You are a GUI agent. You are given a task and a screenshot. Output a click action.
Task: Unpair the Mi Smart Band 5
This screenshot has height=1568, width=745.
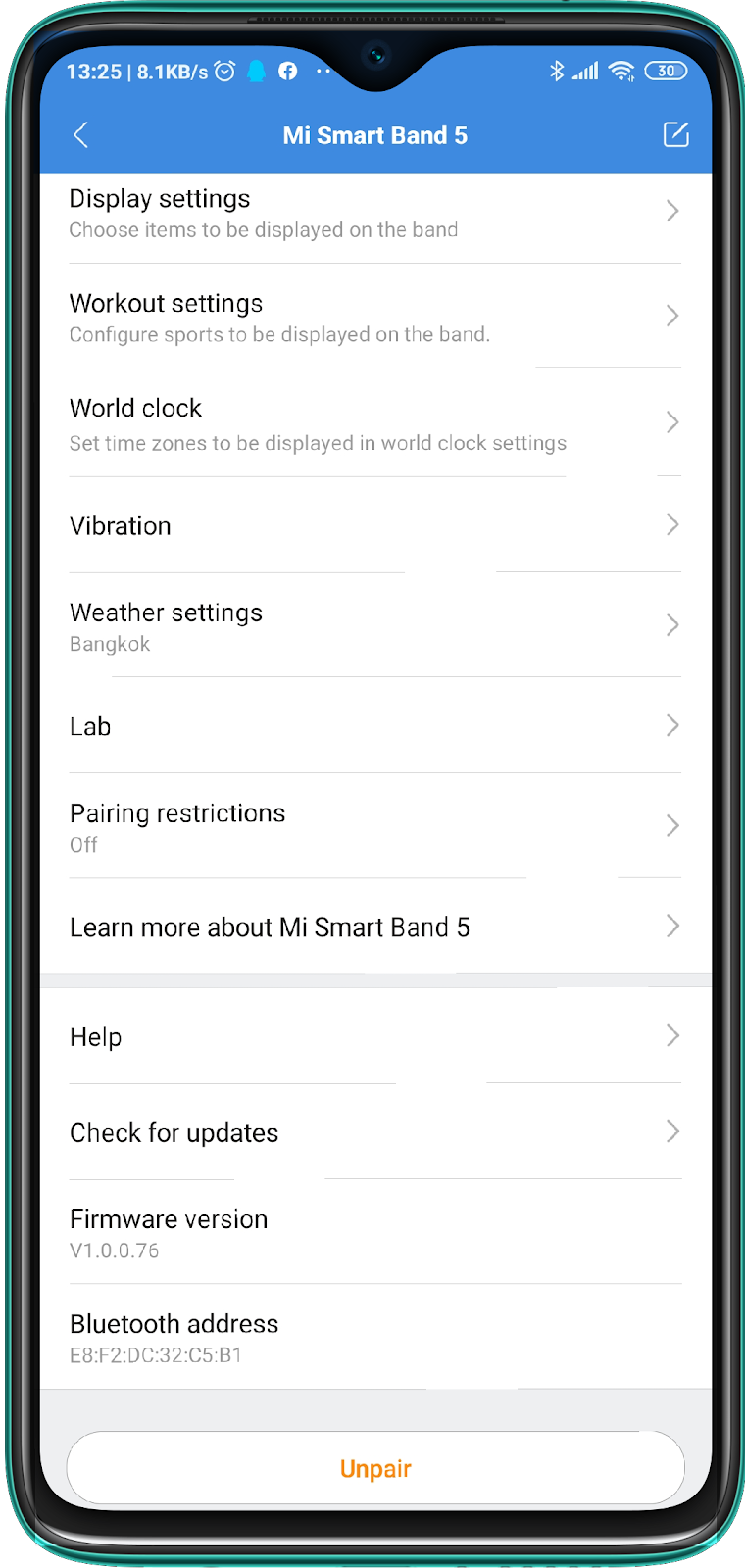(x=374, y=1468)
